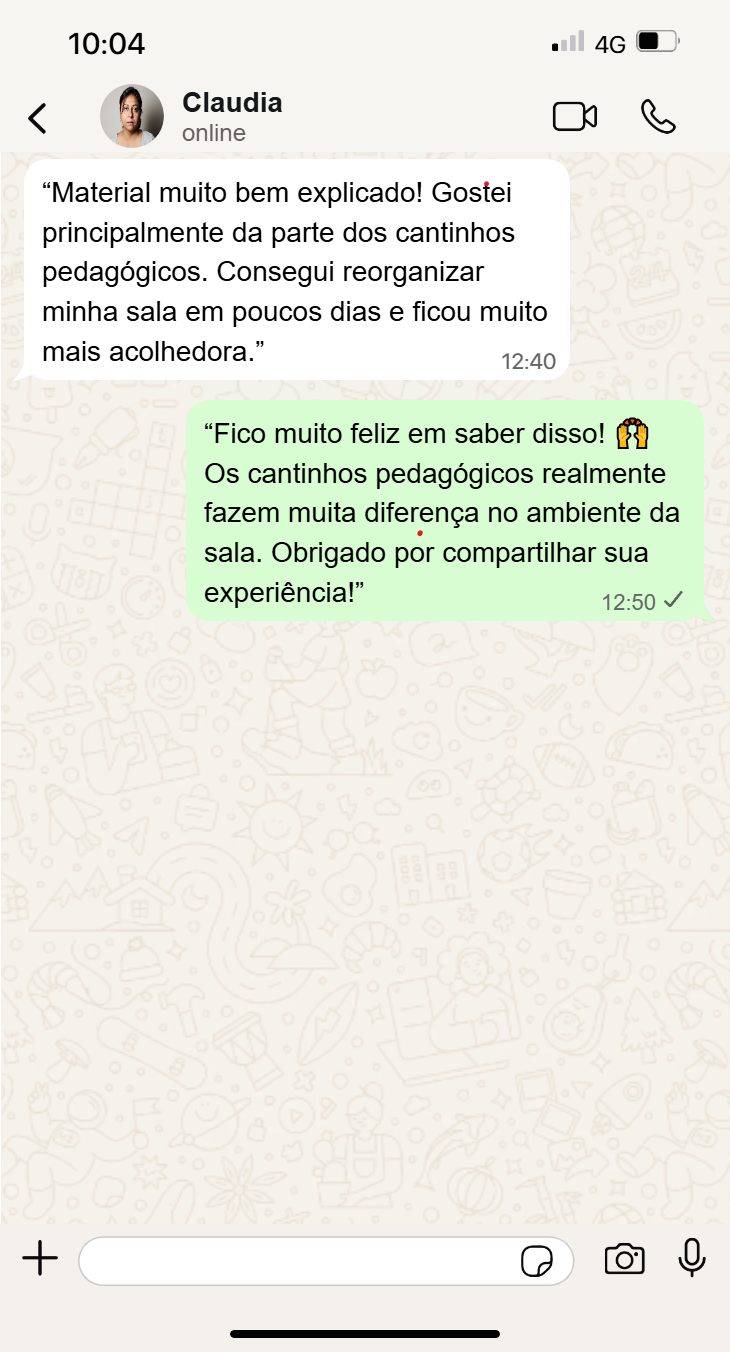Record a voice message with microphone

[x=692, y=1258]
